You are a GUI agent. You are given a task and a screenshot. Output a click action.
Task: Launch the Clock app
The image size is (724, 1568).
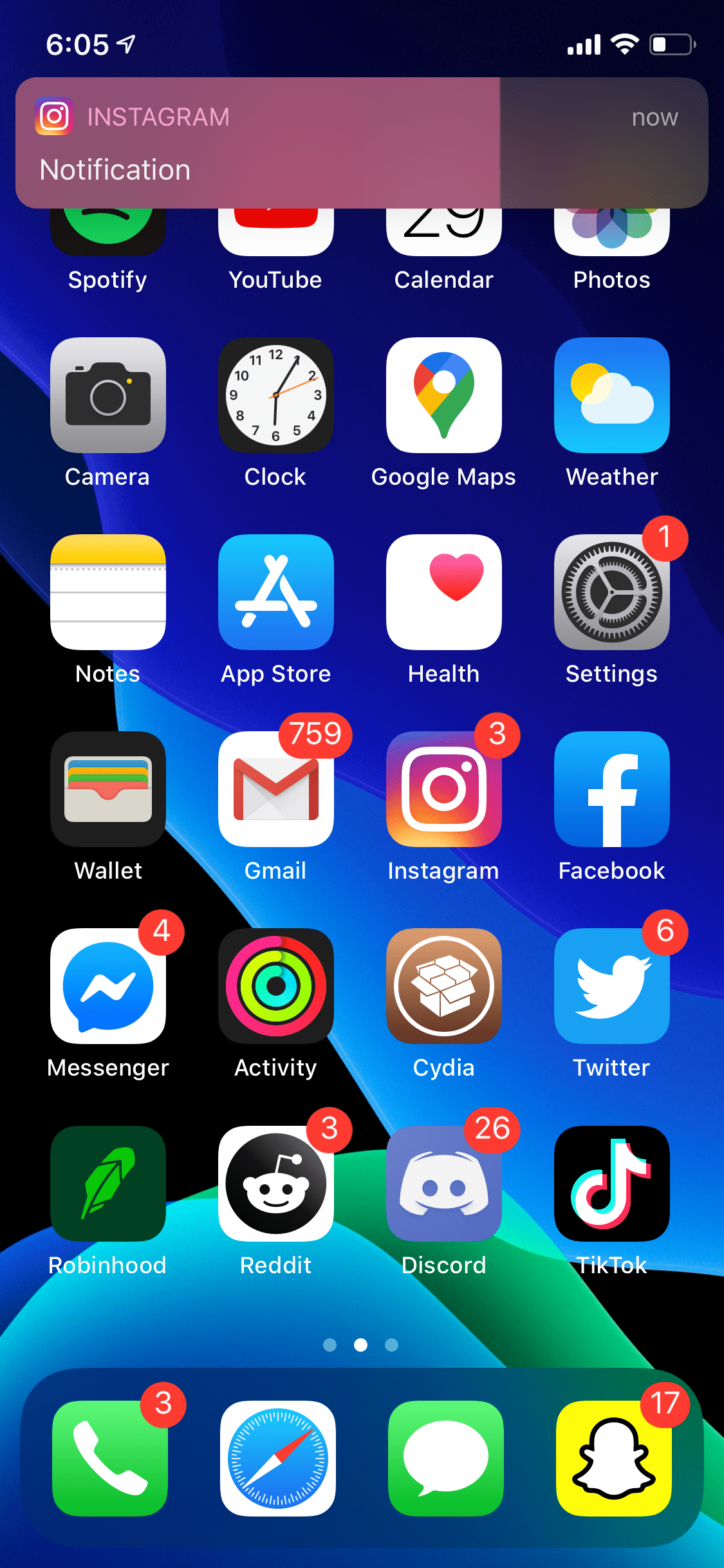click(276, 395)
